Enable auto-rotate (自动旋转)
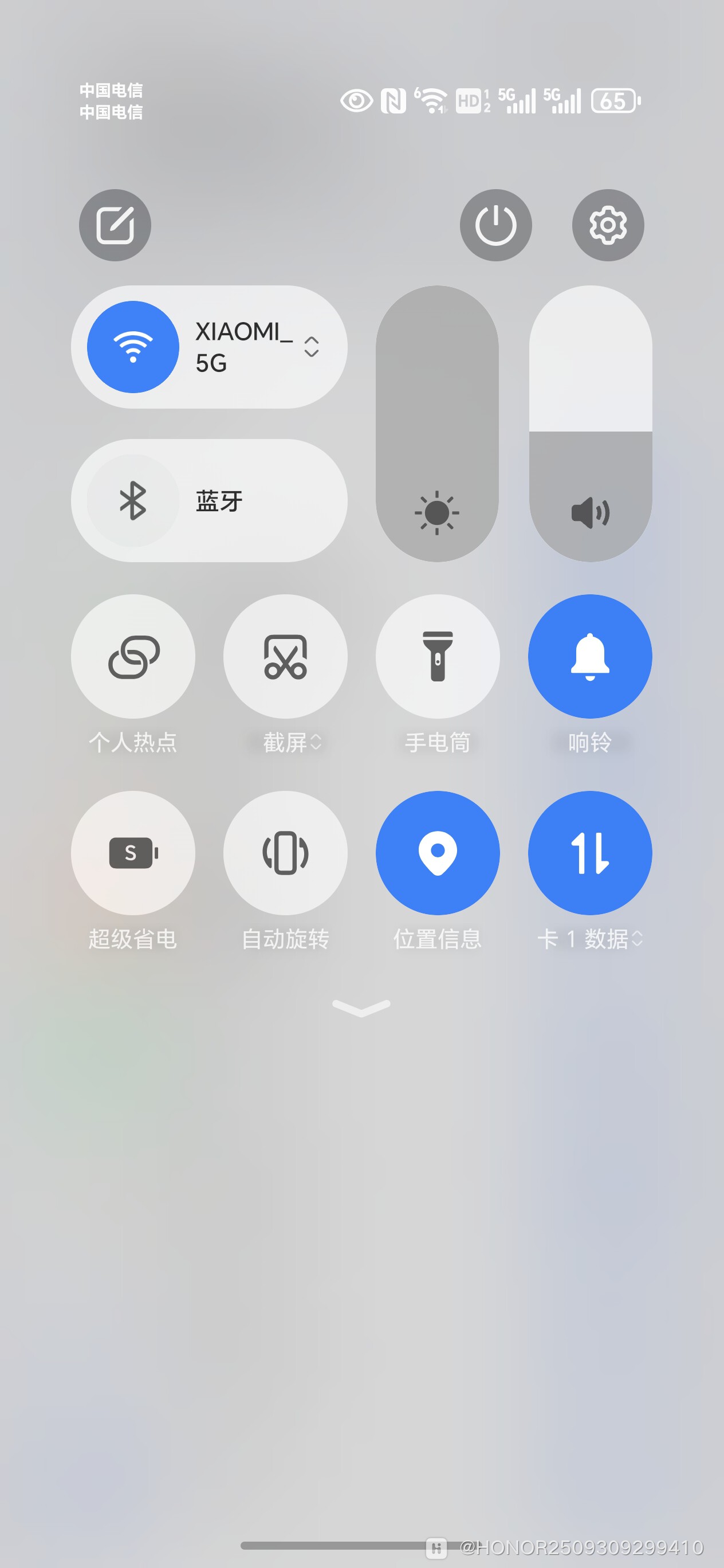 [x=285, y=852]
